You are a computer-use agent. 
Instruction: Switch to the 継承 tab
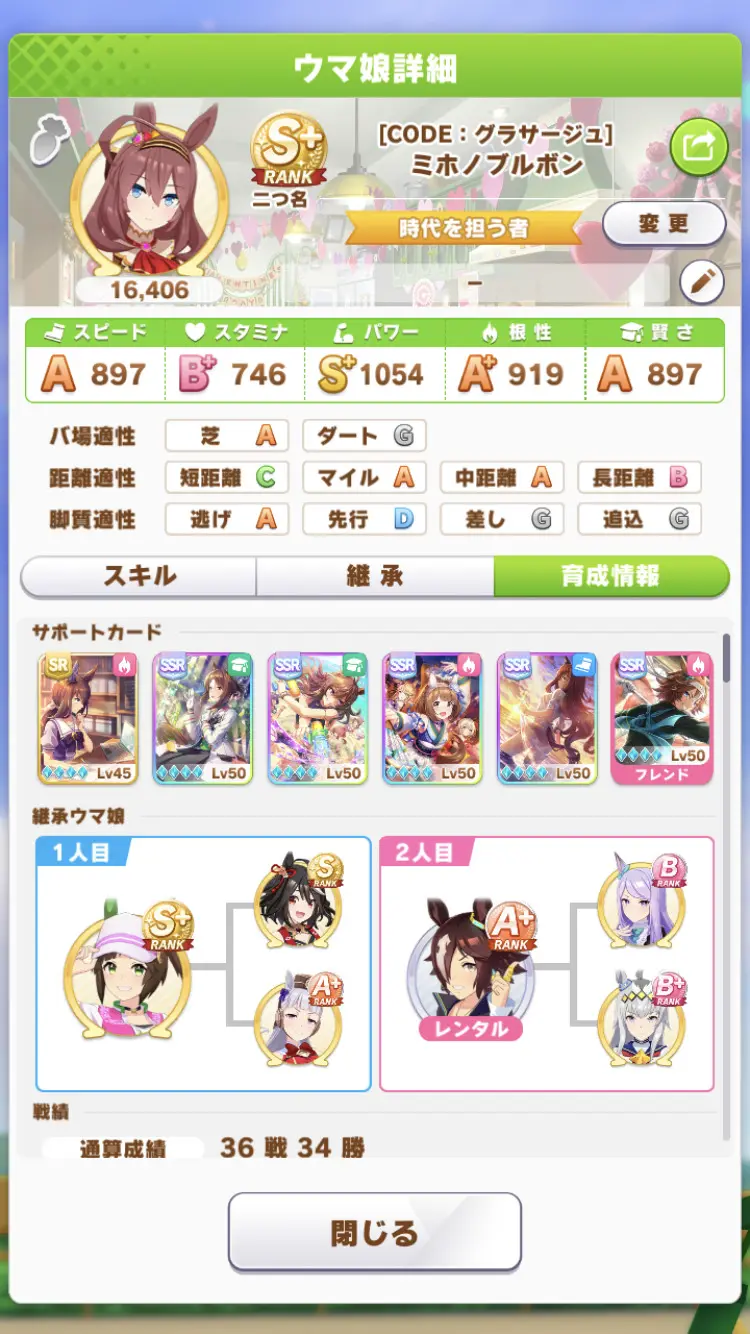(x=375, y=576)
